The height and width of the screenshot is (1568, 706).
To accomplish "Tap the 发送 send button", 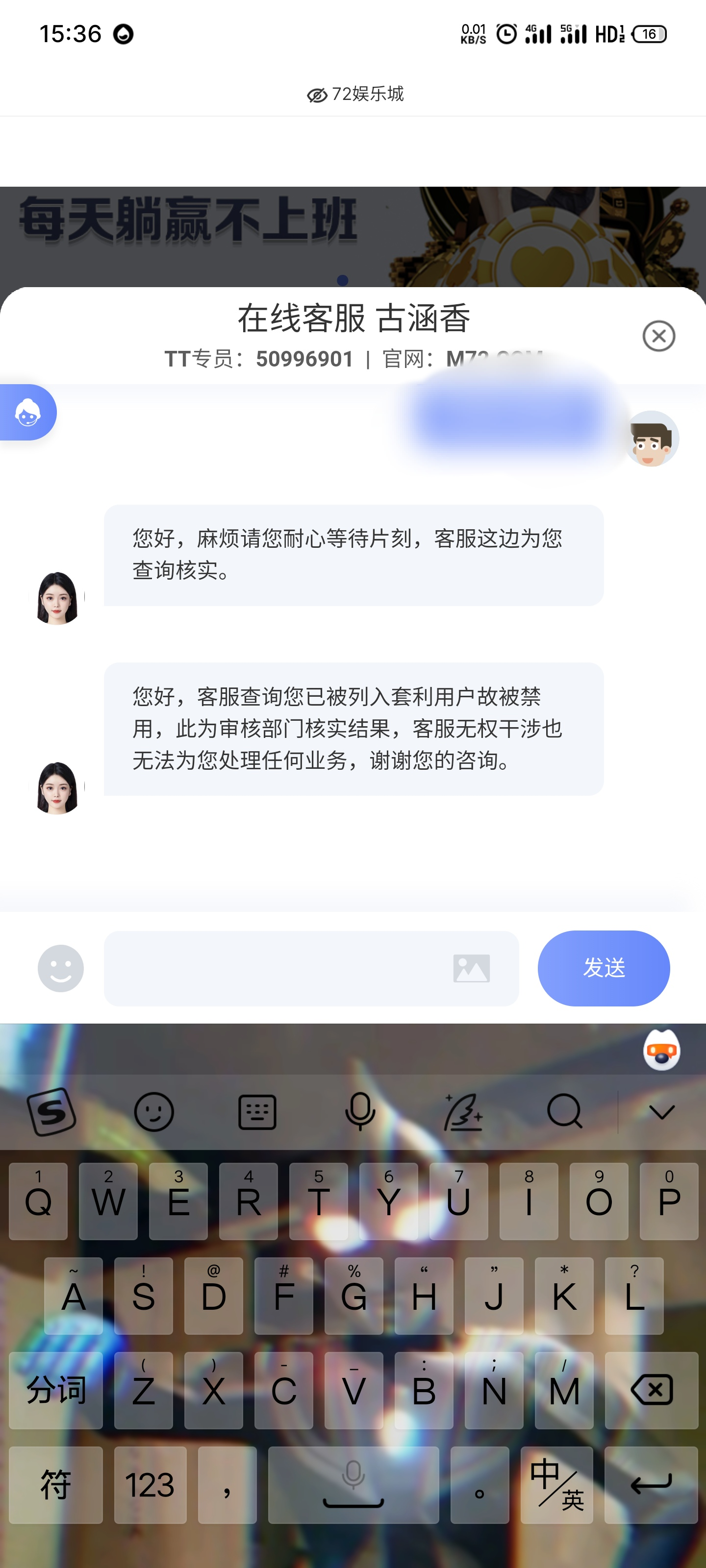I will click(603, 968).
